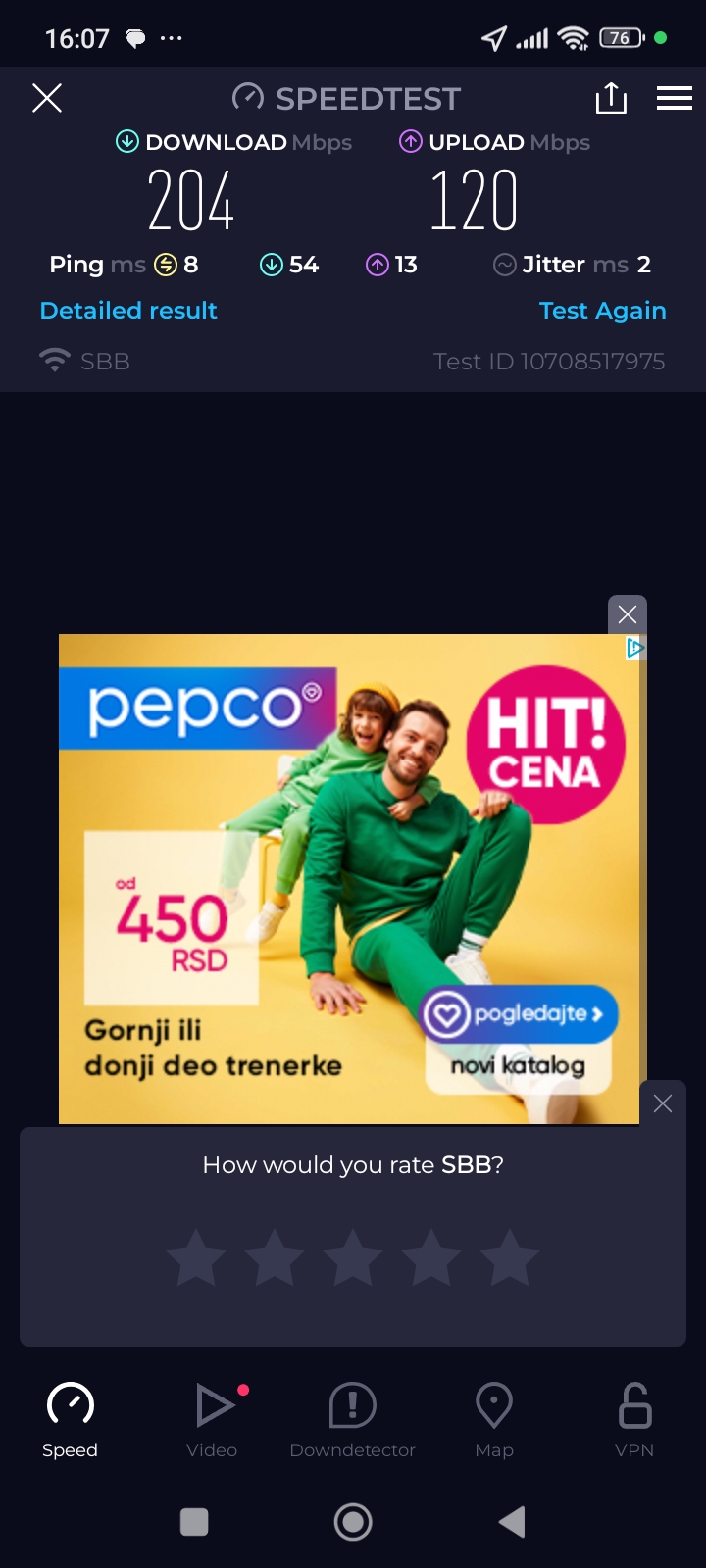Go back using system navigation
This screenshot has width=706, height=1568.
(512, 1522)
